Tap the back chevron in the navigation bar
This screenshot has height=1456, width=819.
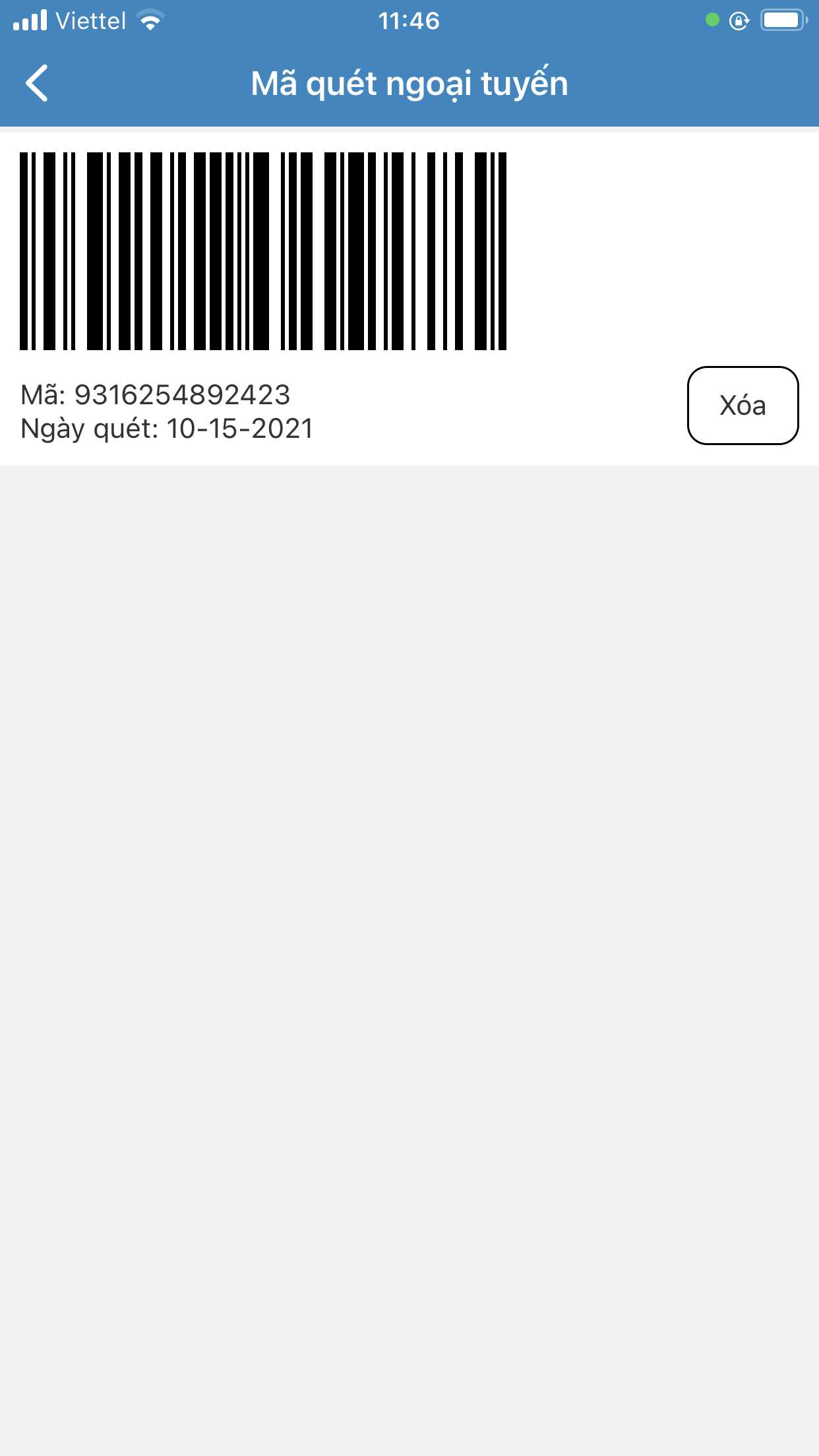coord(38,83)
